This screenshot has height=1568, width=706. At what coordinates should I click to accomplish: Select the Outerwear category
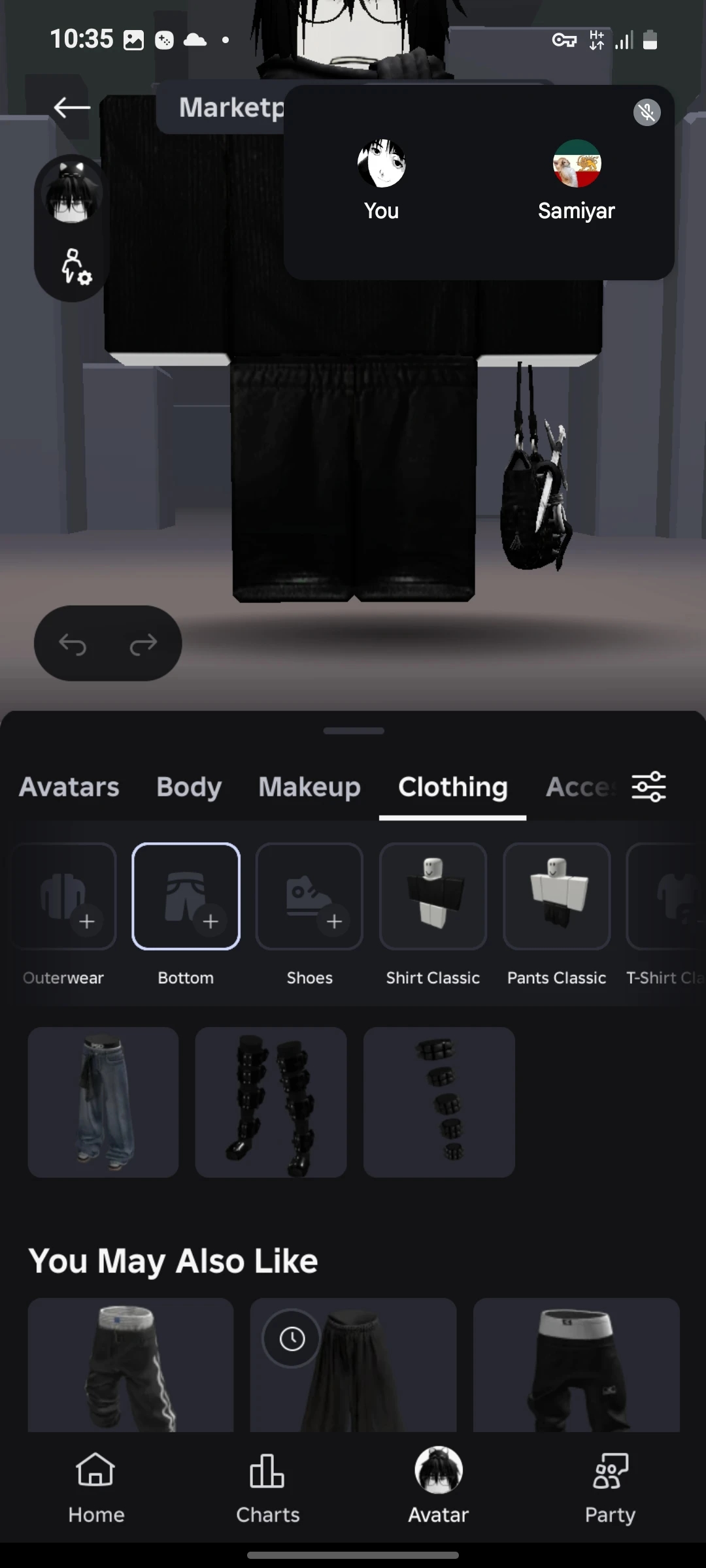coord(63,915)
